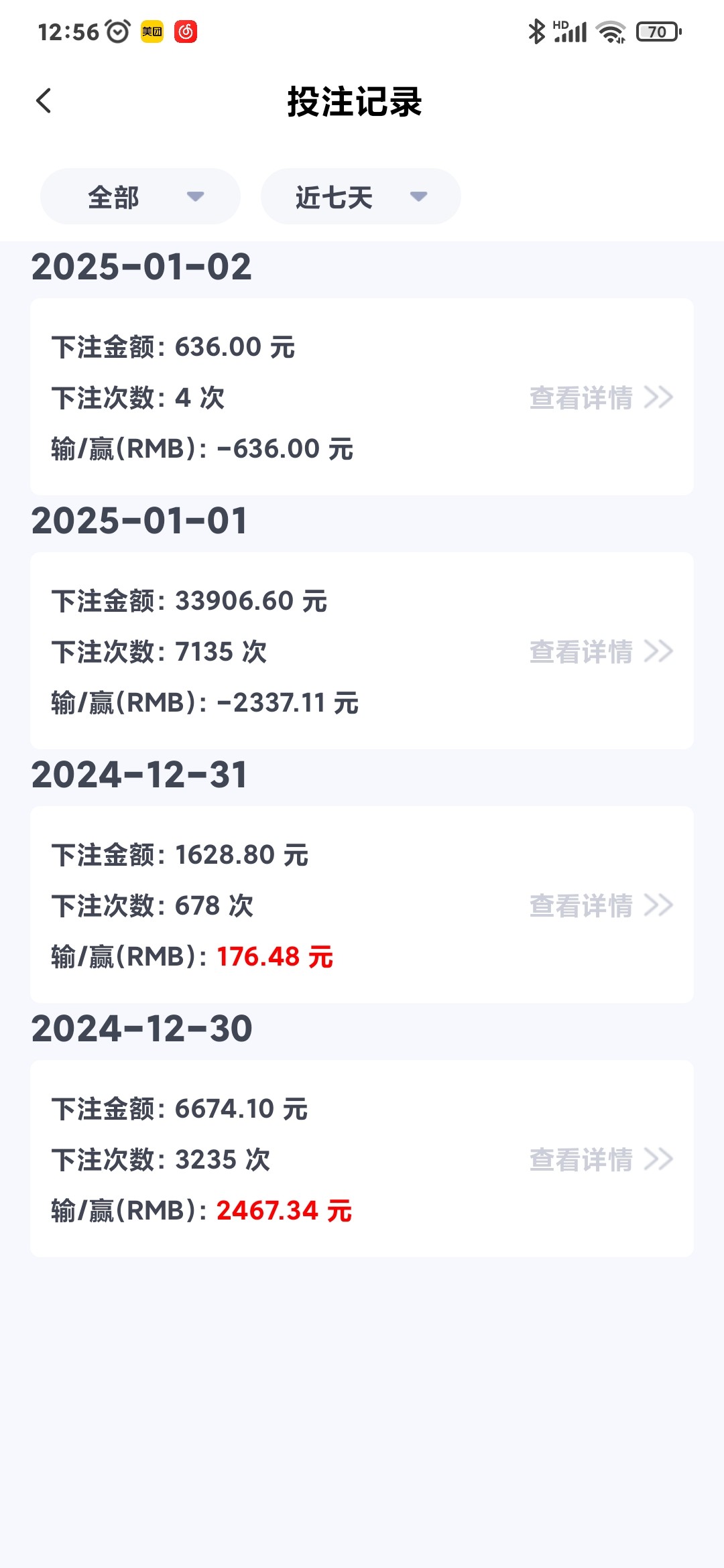Open the 全部 category dropdown
724x1568 pixels.
click(140, 196)
